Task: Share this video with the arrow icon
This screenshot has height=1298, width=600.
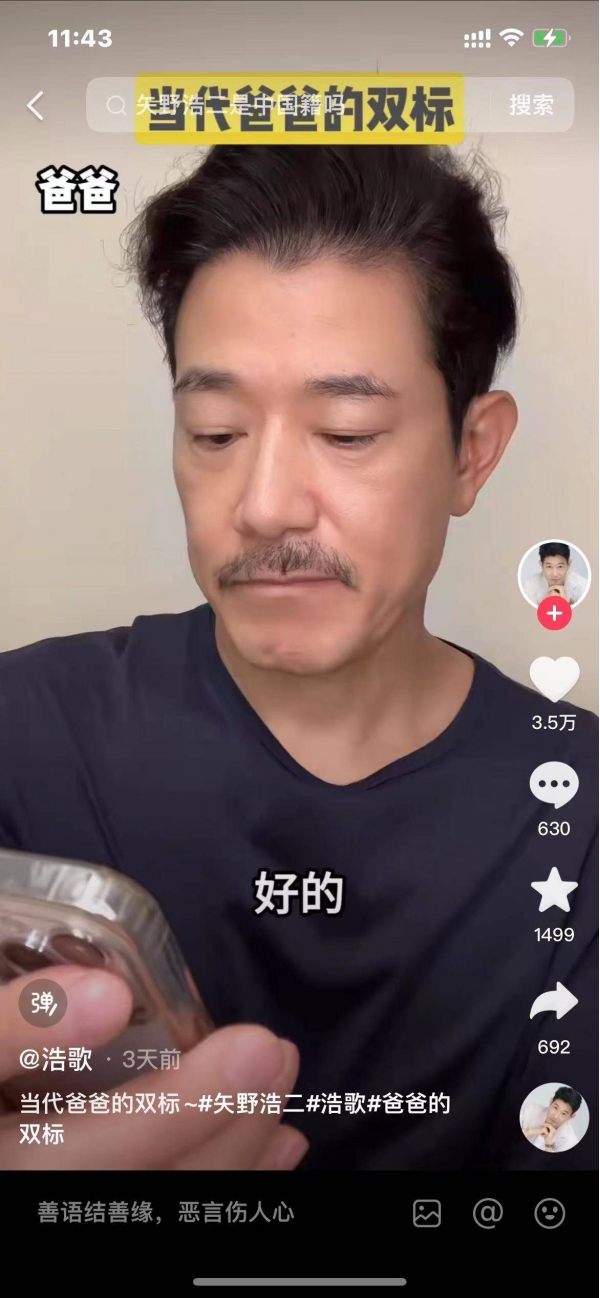Action: (553, 1001)
